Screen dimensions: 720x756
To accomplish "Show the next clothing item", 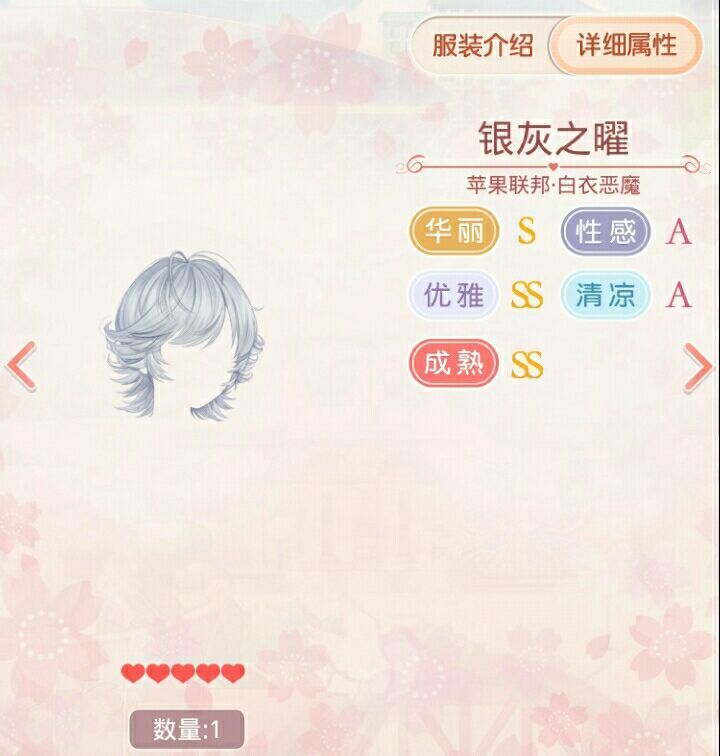I will pyautogui.click(x=698, y=366).
